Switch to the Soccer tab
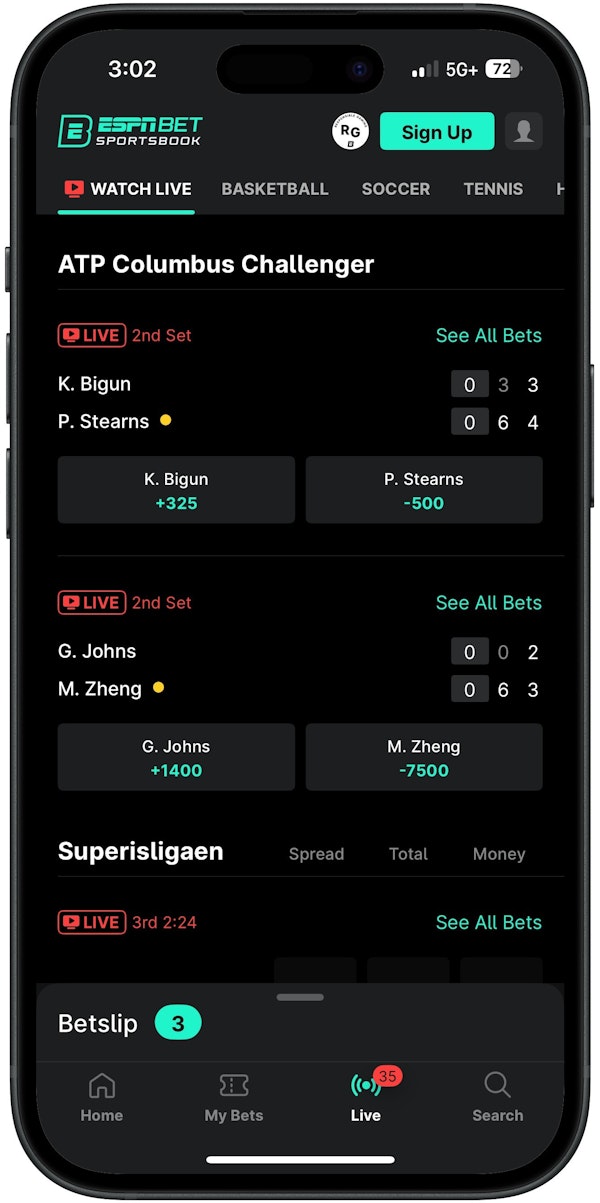The width and height of the screenshot is (600, 1203). coord(396,189)
